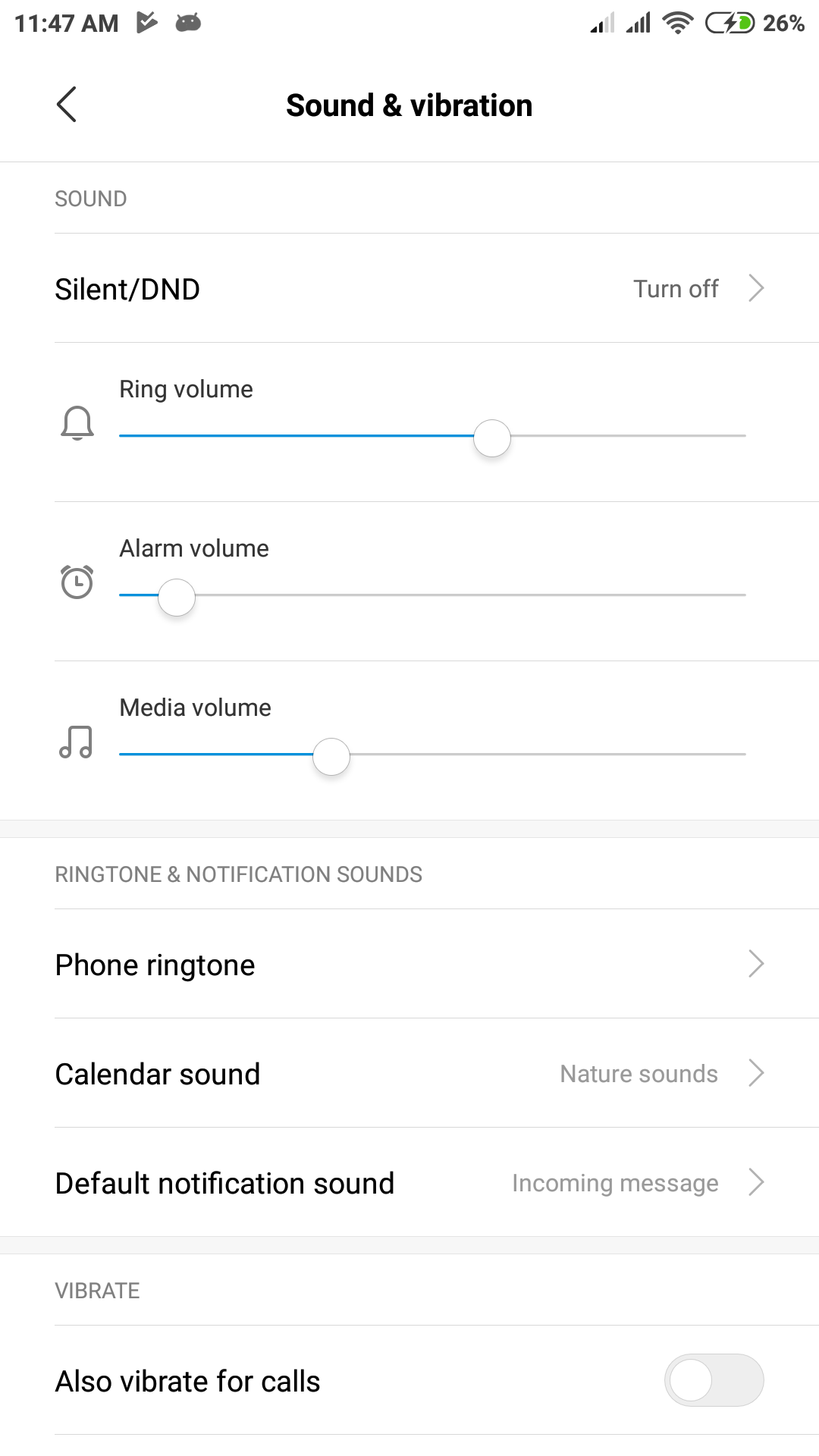Change the Calendar sound
Viewport: 819px width, 1456px height.
point(409,1074)
